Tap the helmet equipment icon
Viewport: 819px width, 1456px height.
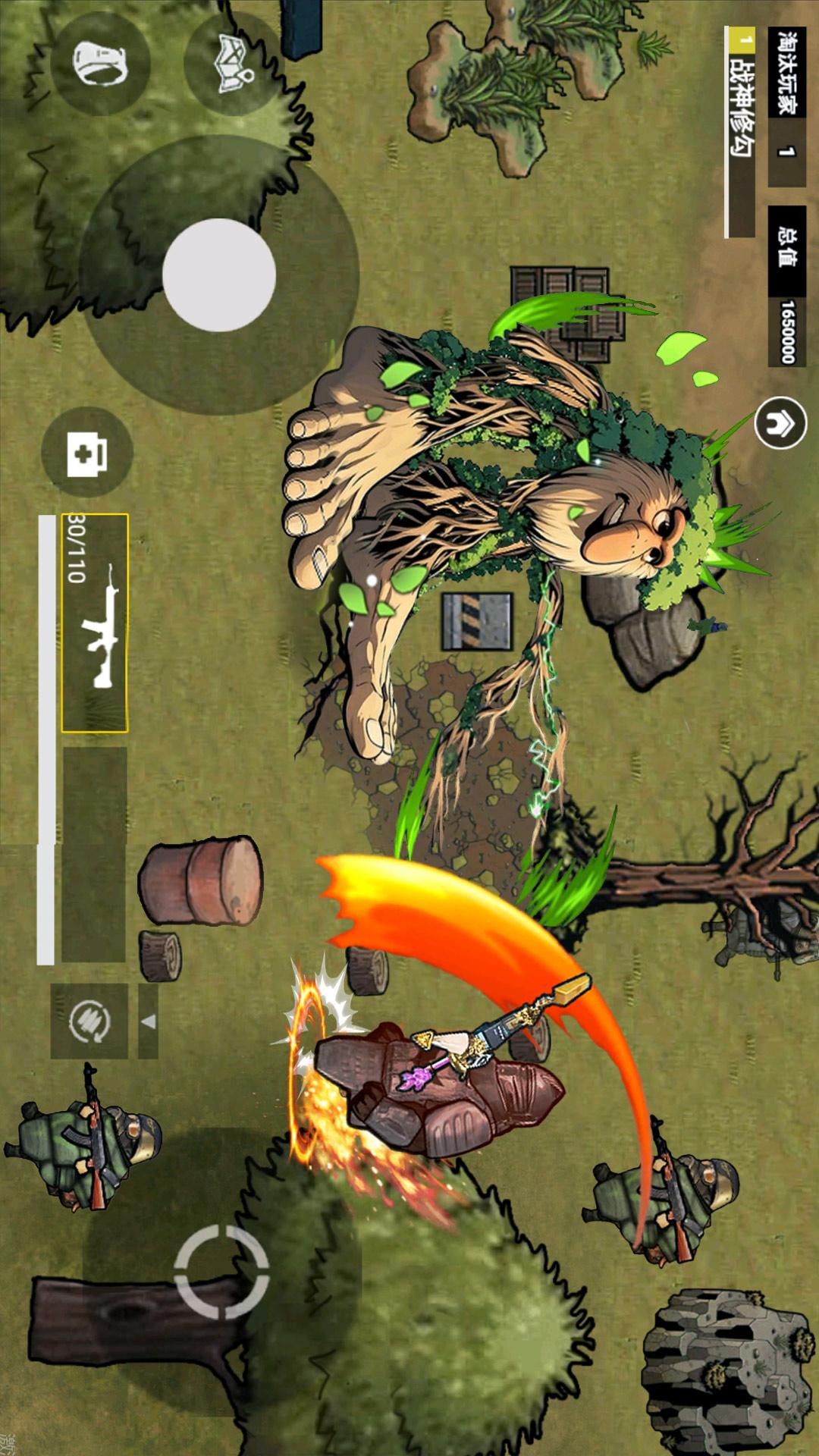99,63
